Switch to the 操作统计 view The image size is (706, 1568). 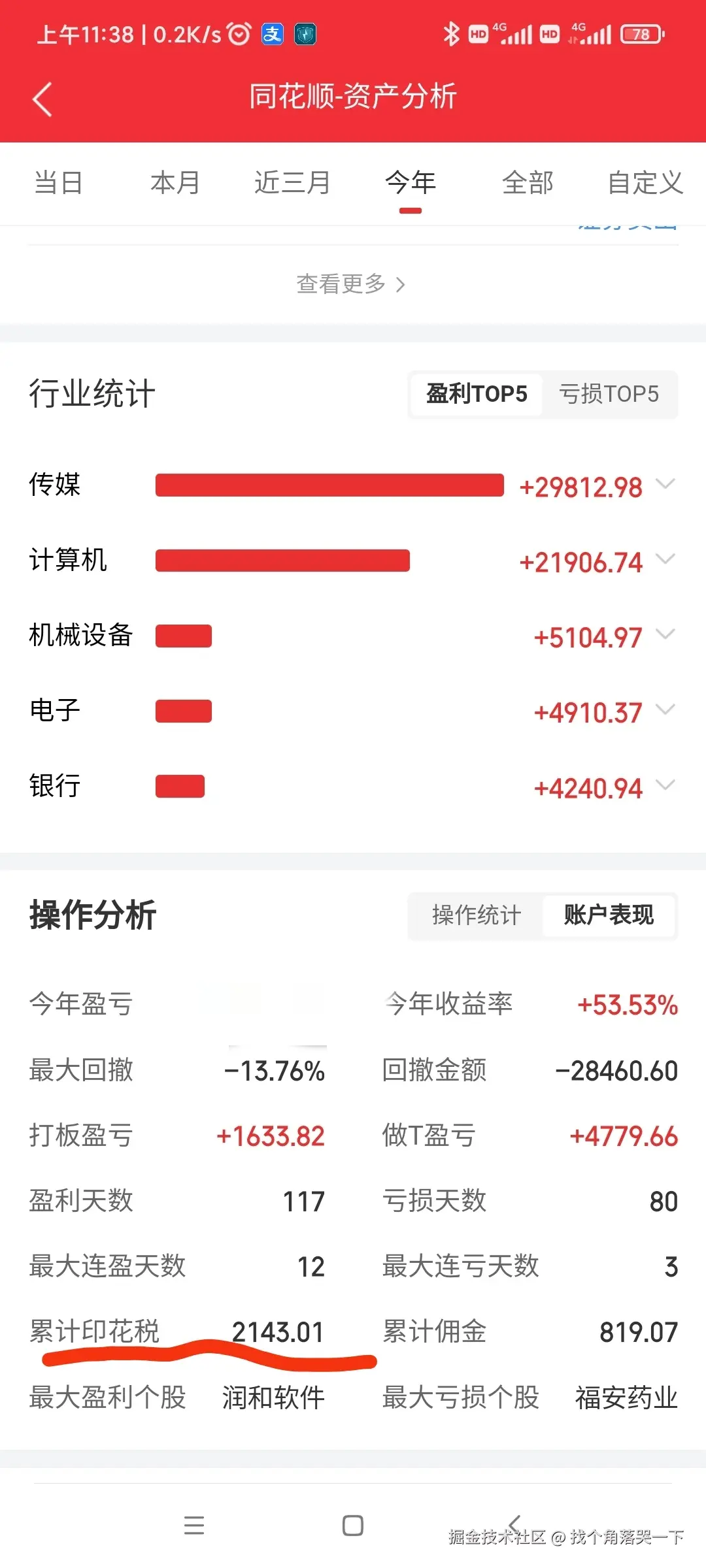tap(475, 916)
